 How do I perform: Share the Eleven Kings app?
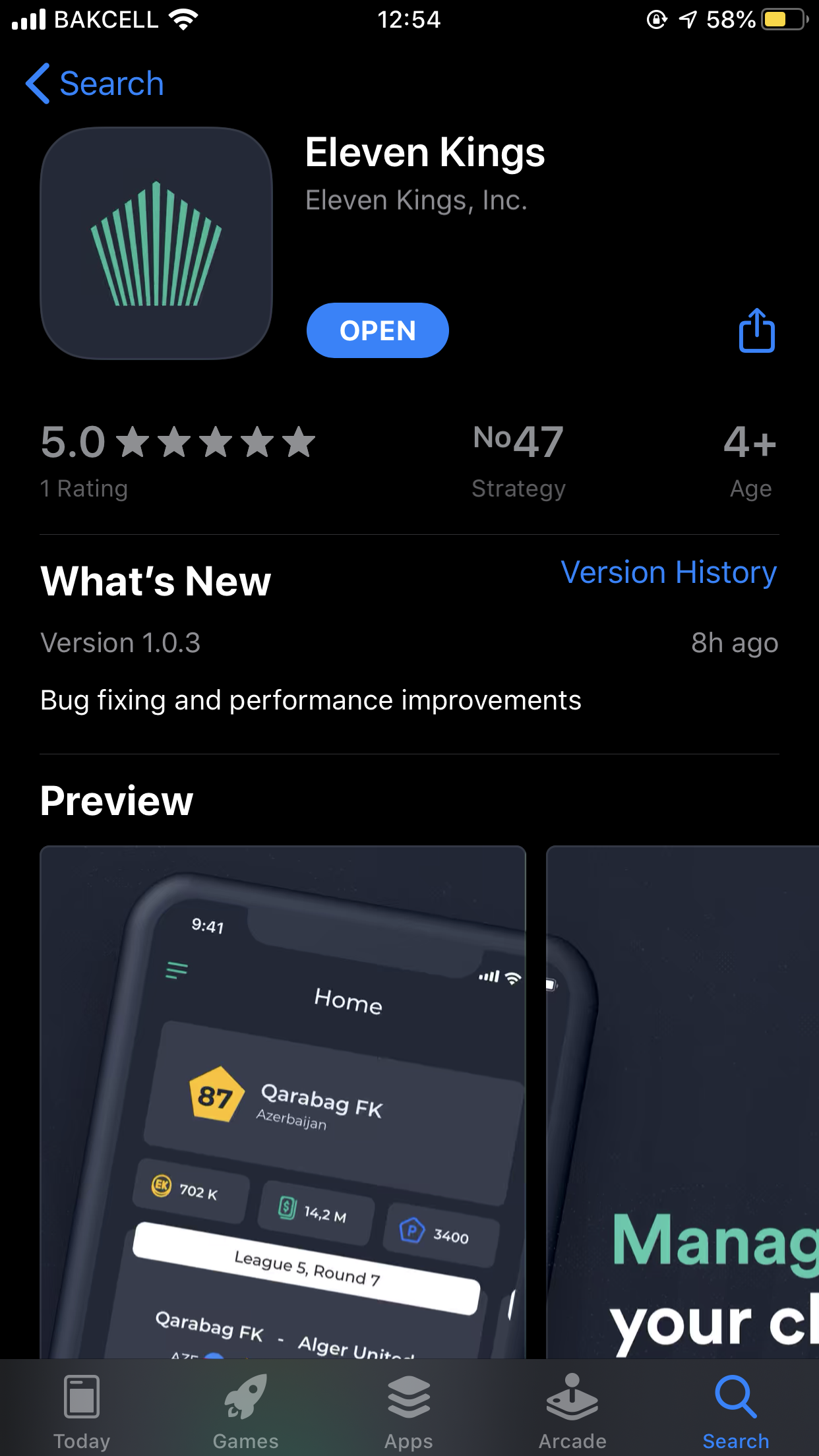(x=756, y=330)
